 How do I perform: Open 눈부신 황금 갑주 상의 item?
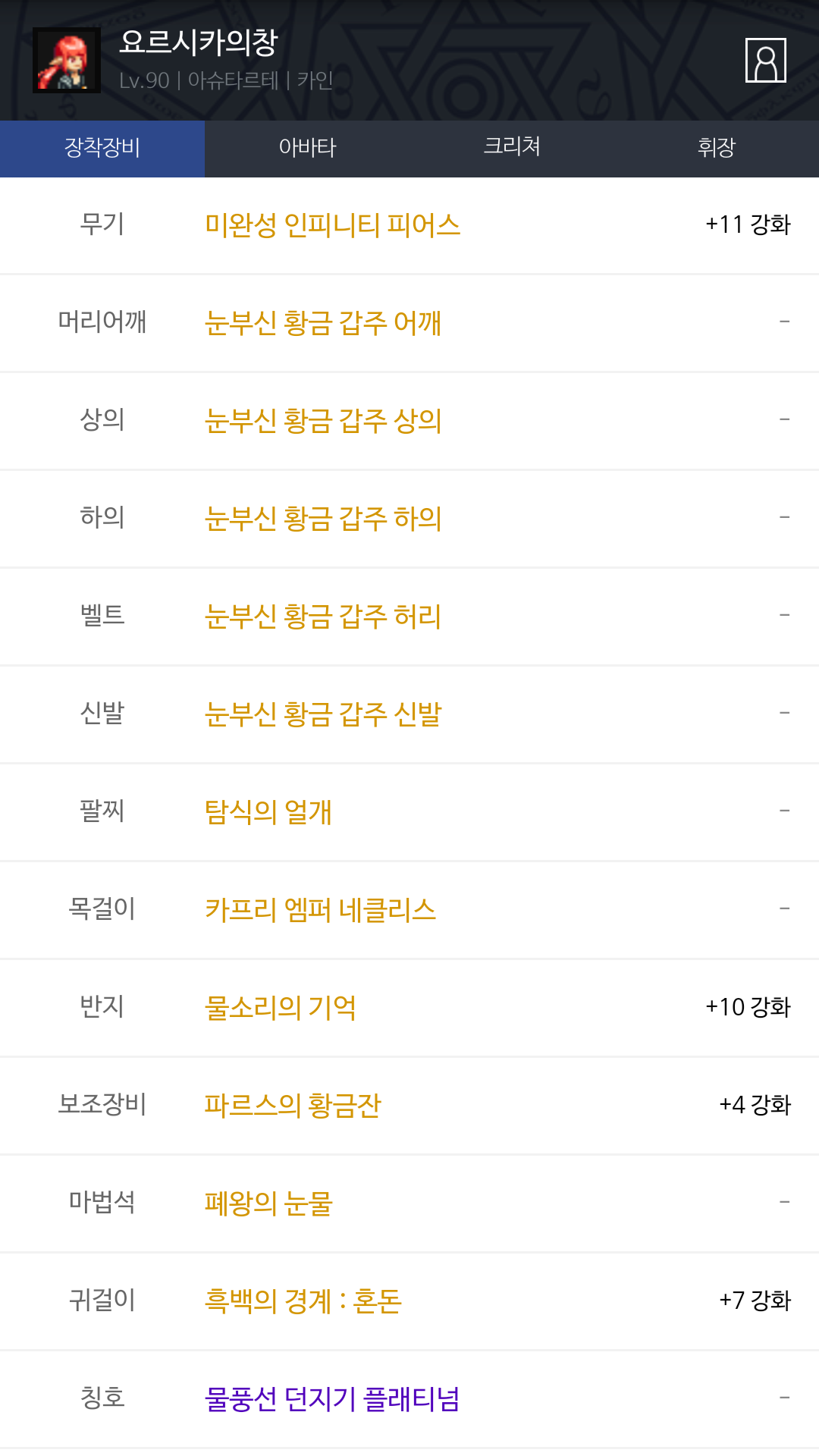point(322,421)
